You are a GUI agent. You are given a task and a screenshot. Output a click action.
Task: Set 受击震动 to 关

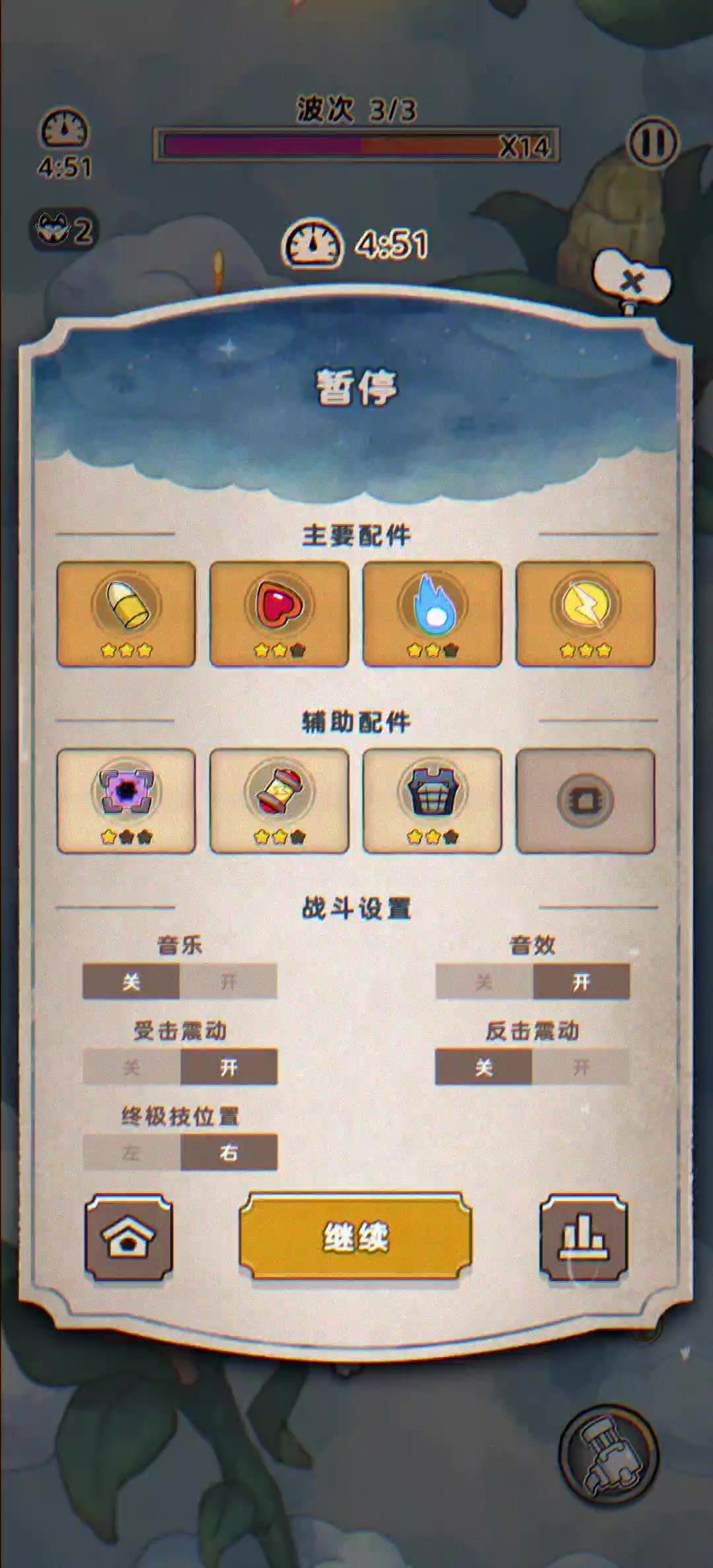tap(131, 1067)
